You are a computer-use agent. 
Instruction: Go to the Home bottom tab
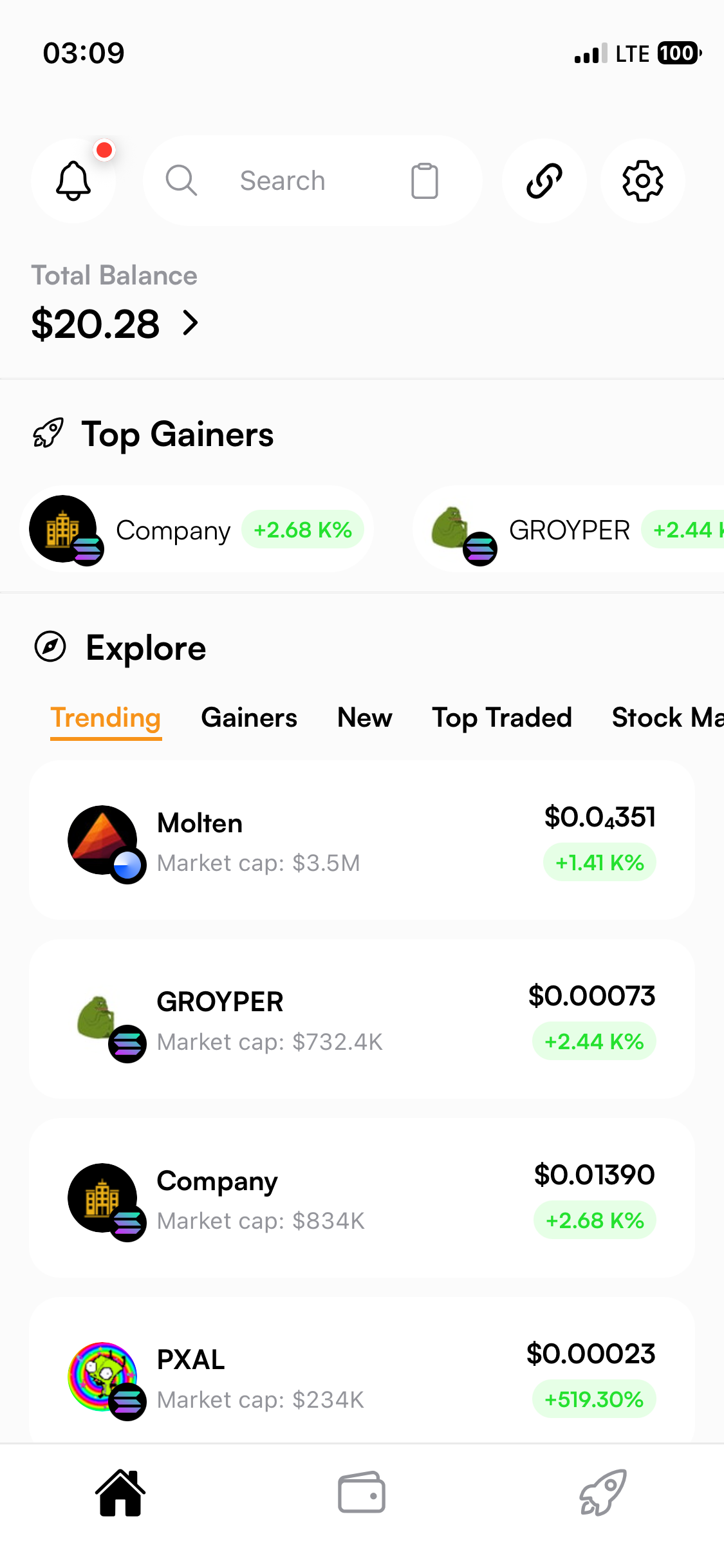(x=120, y=1493)
